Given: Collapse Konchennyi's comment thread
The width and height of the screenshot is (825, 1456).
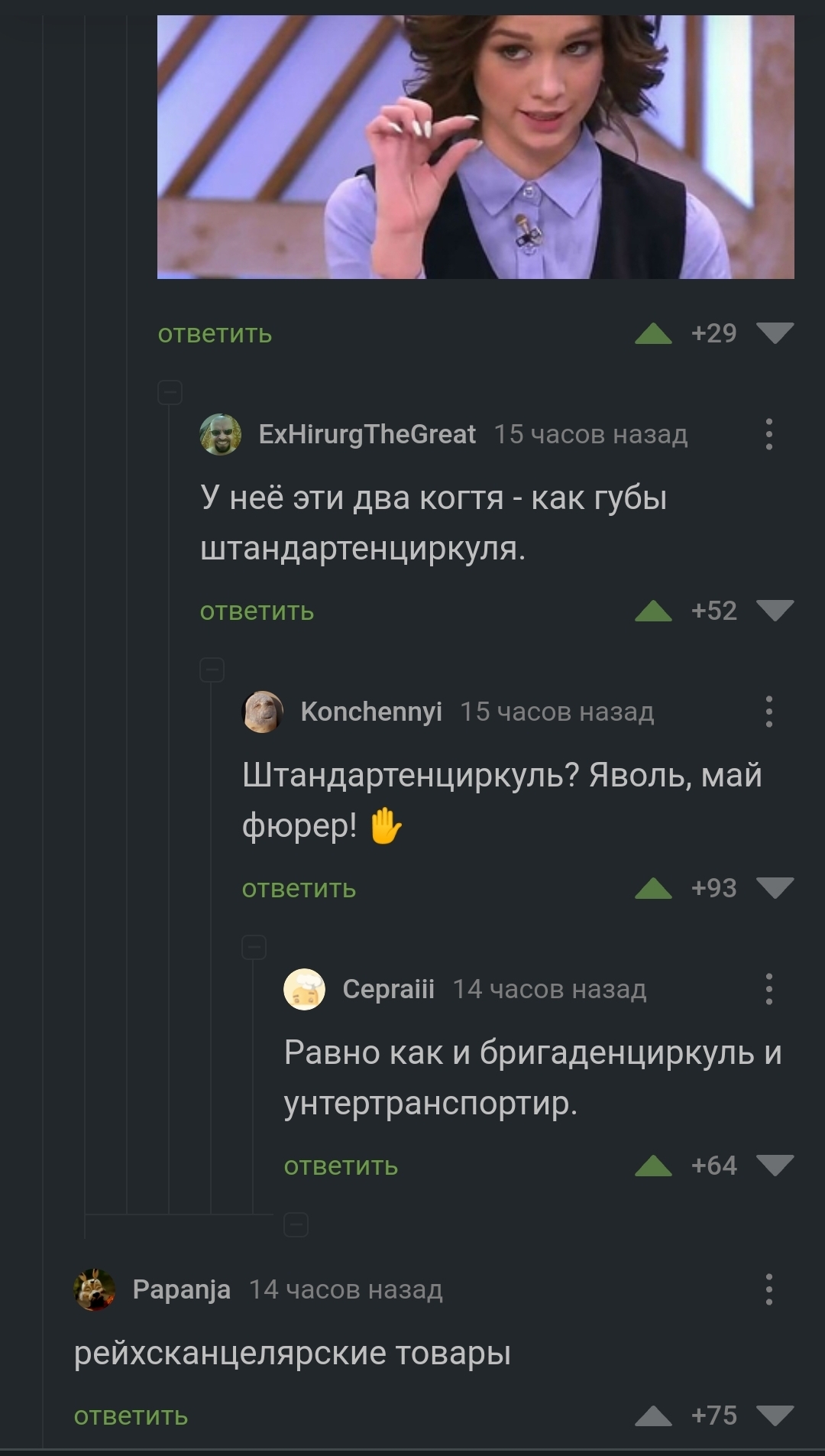Looking at the screenshot, I should (x=212, y=670).
